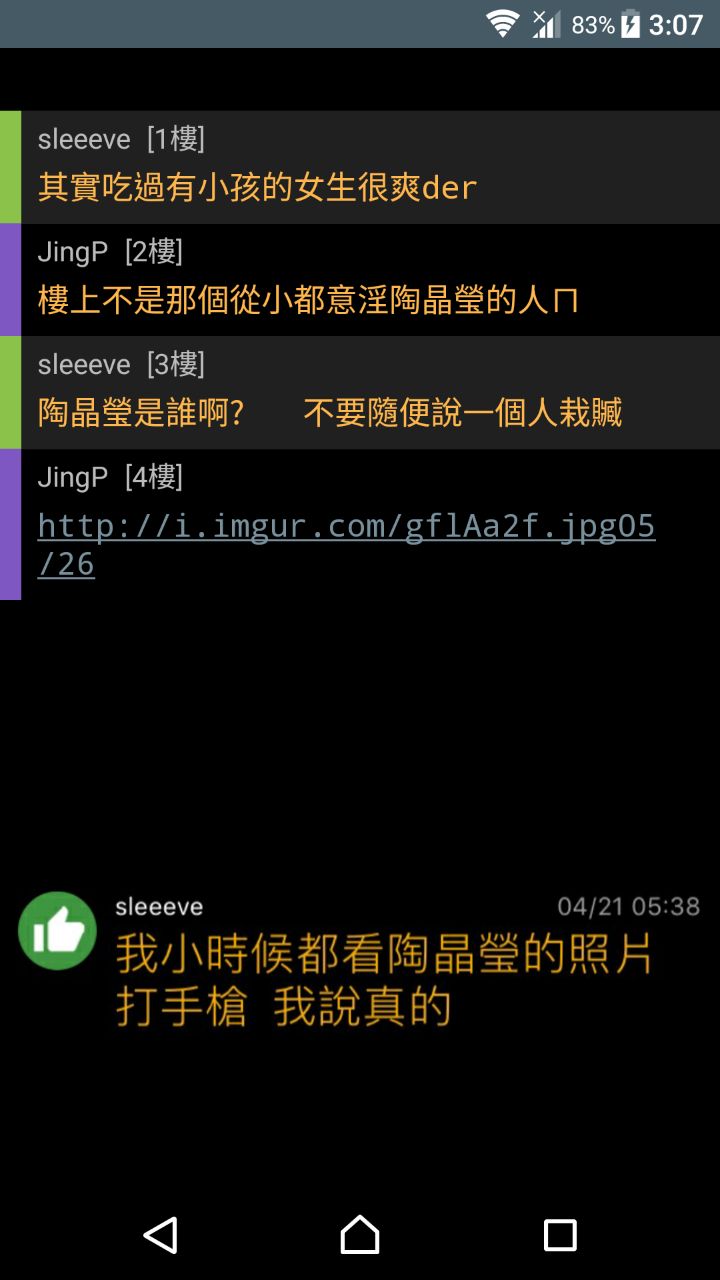Screen dimensions: 720x1280
Task: Select sleeeve's third-floor reply
Action: click(360, 393)
